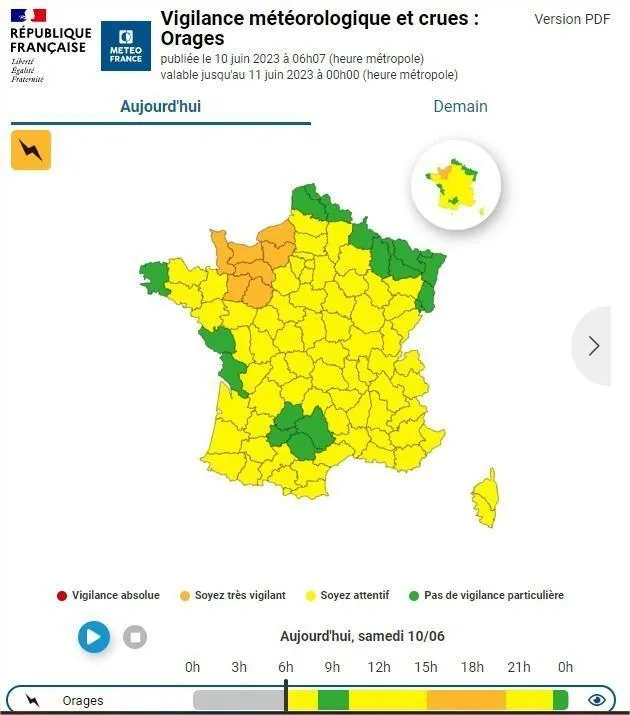Tap the orange Orages thunderstorm icon
630x715 pixels.
point(31,150)
